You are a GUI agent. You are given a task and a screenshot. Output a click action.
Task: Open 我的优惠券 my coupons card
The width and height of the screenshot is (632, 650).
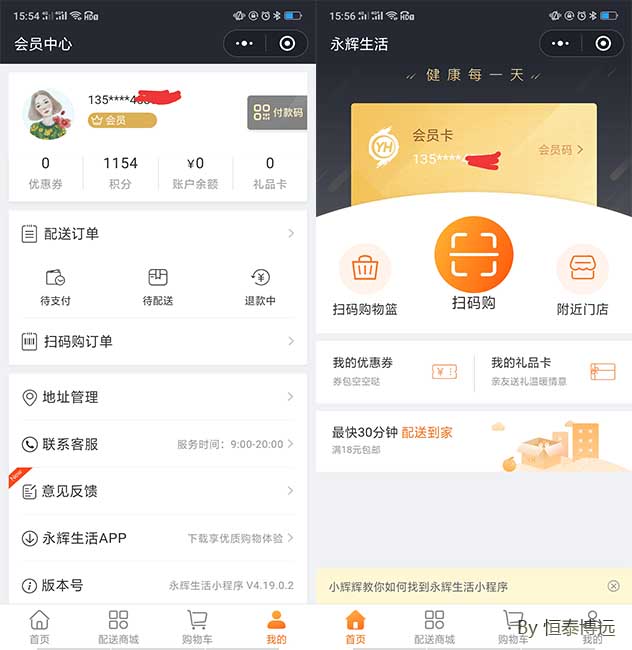[394, 371]
